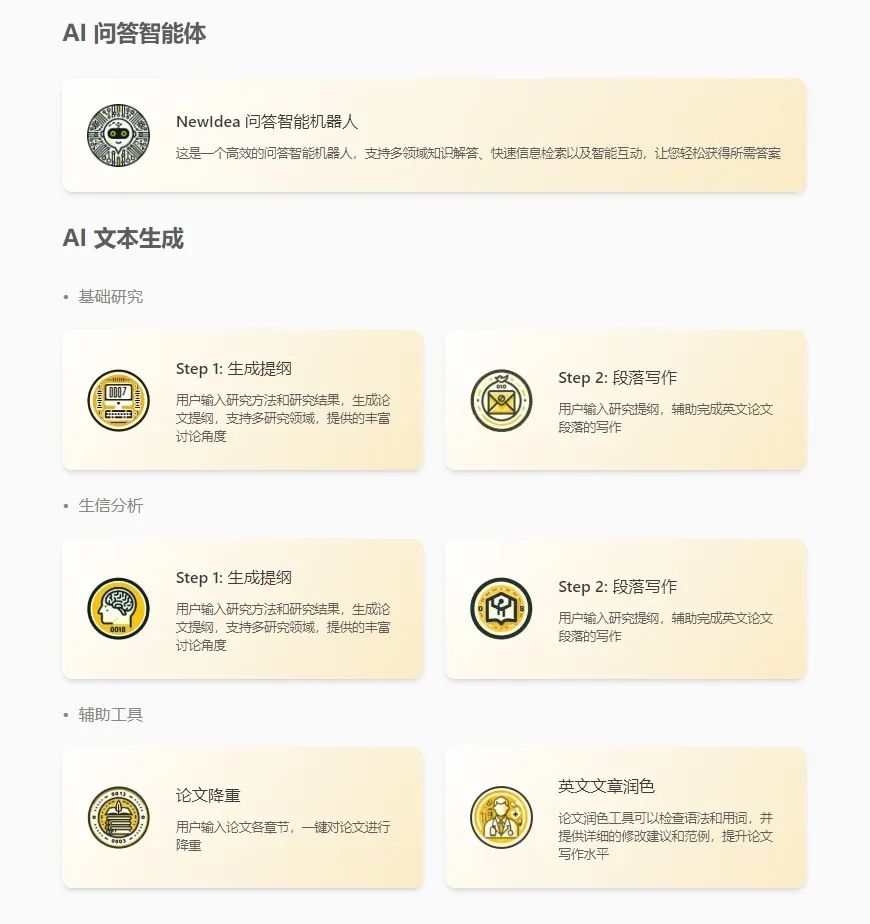Select Step 1: 生成提纲 under 生信分析
Viewport: 870px width, 924px height.
pos(242,609)
